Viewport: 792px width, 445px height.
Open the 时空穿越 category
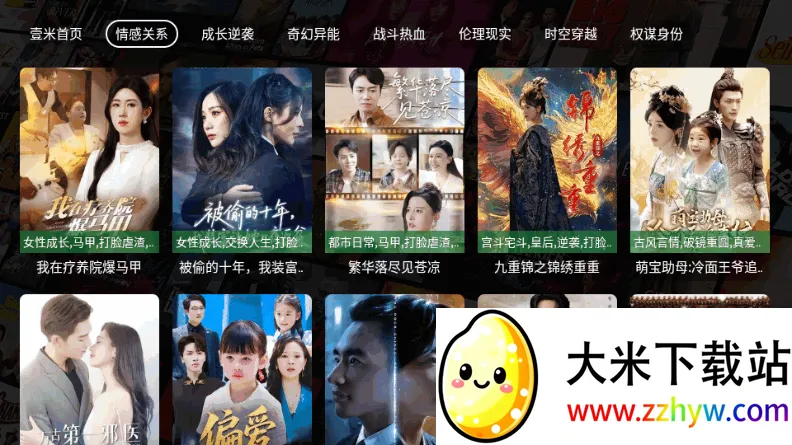tap(571, 34)
